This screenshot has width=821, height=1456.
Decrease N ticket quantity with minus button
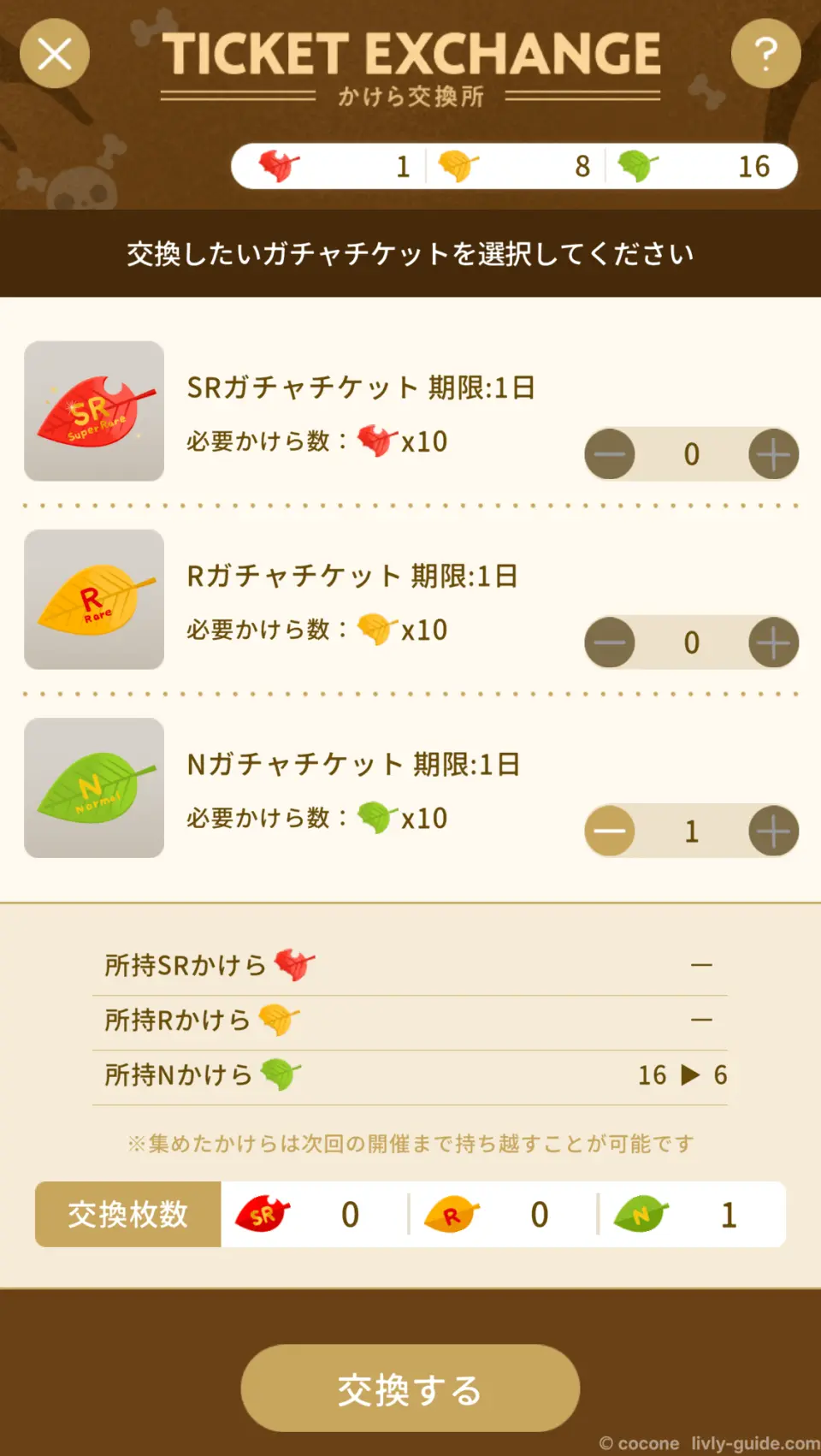tap(609, 831)
